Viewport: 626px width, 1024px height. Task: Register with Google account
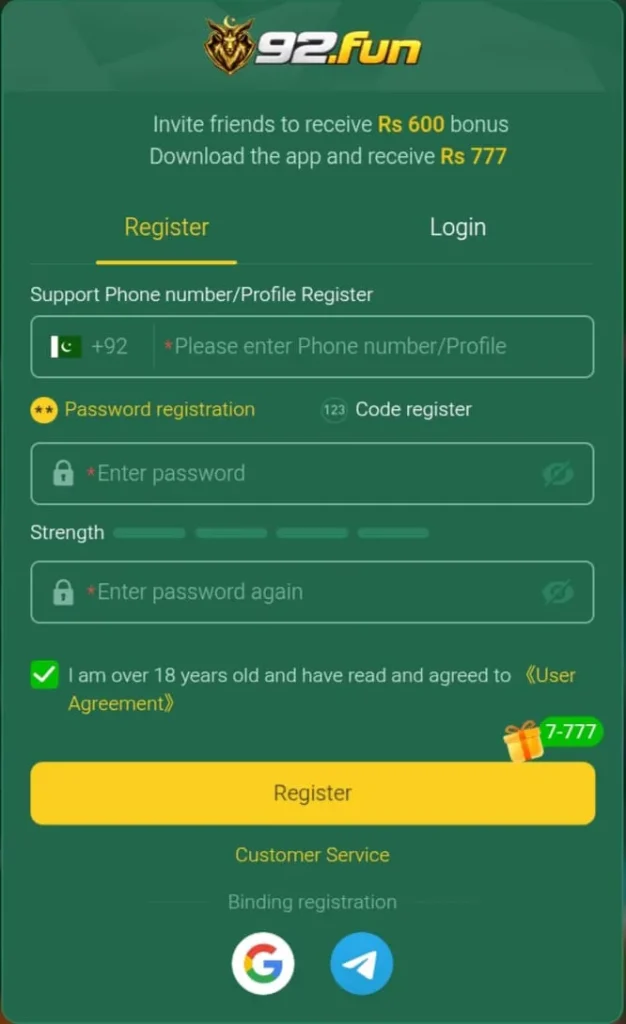[x=263, y=964]
